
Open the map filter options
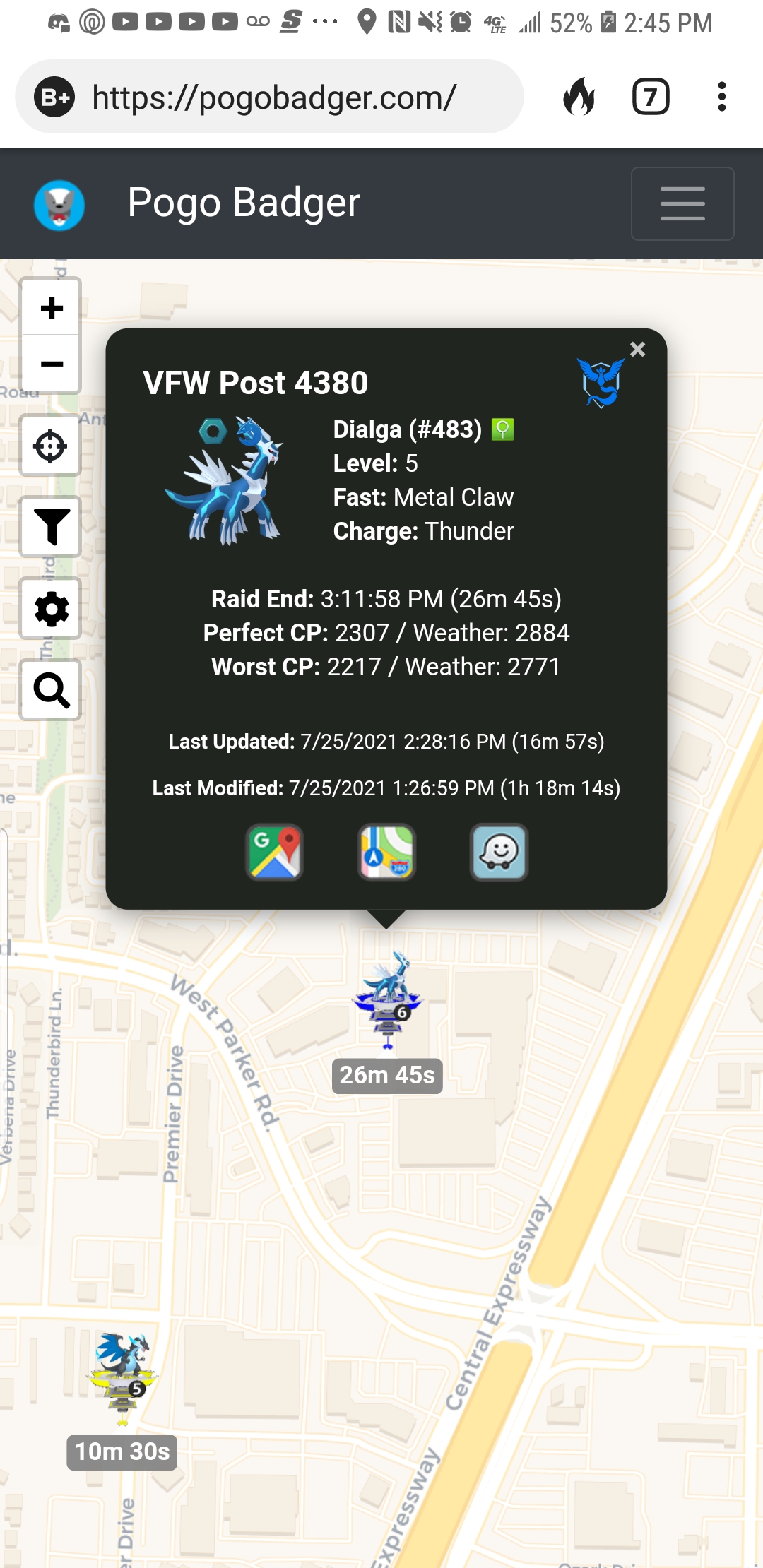pos(51,527)
